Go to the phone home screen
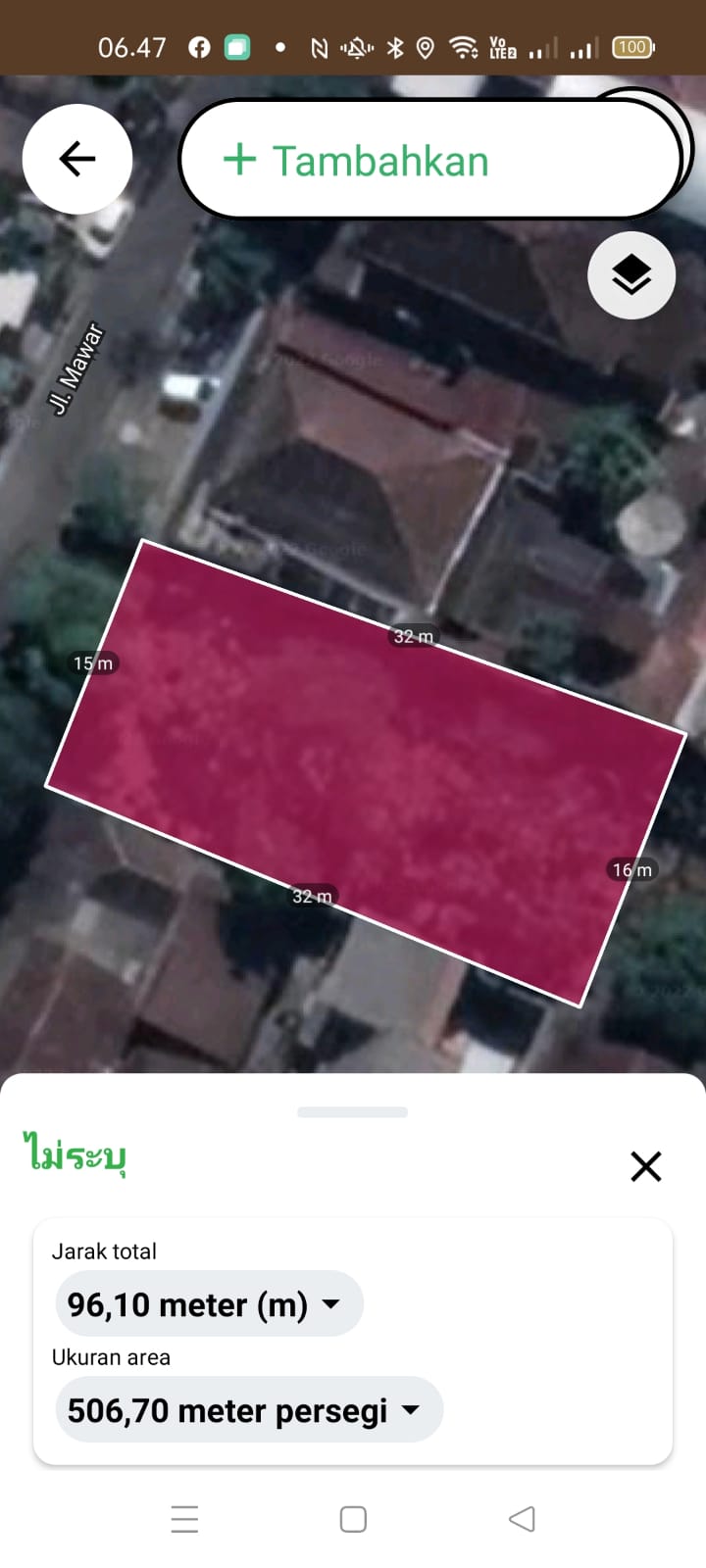 [x=353, y=1519]
